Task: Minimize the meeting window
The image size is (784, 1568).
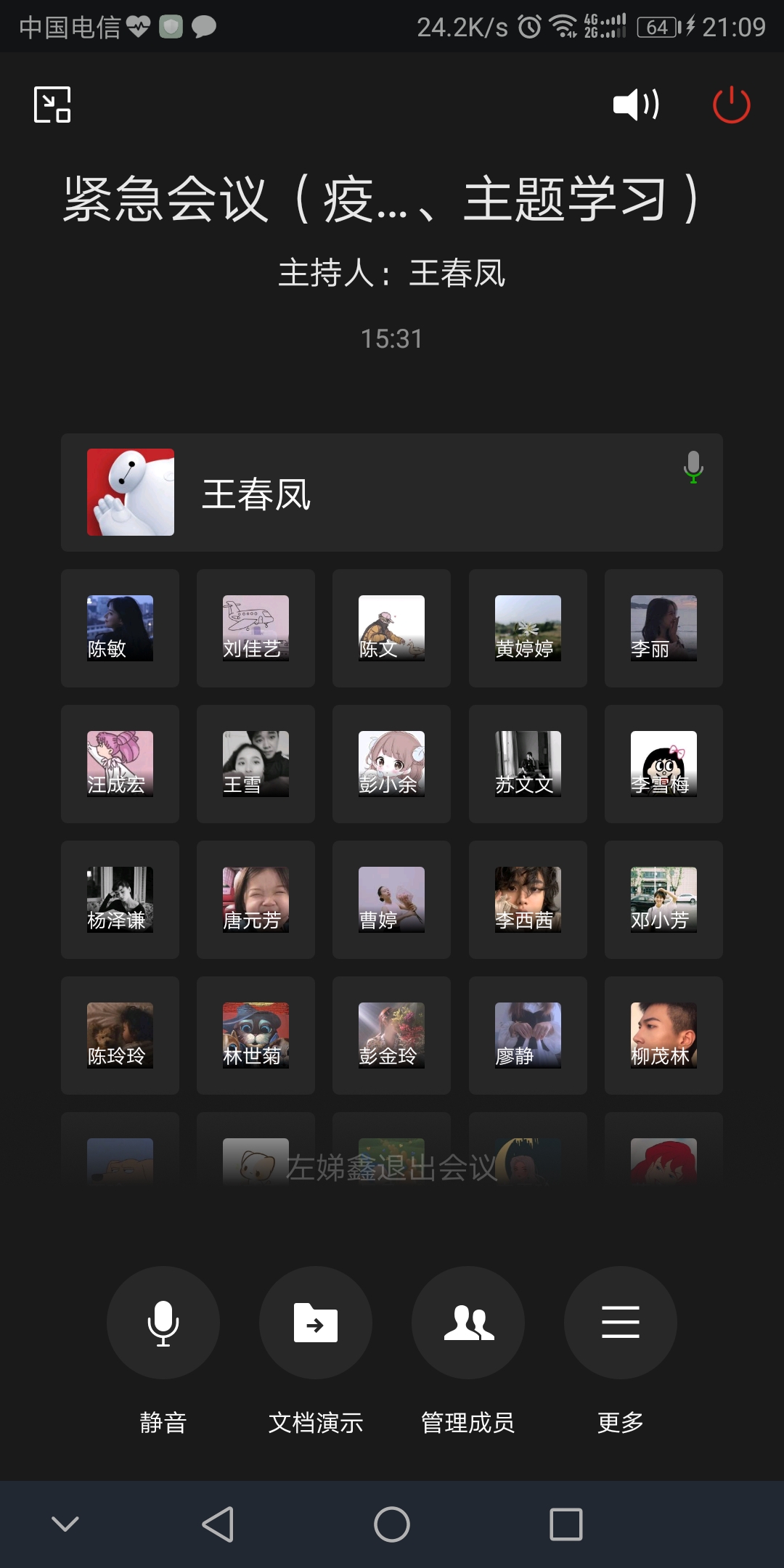Action: [52, 105]
